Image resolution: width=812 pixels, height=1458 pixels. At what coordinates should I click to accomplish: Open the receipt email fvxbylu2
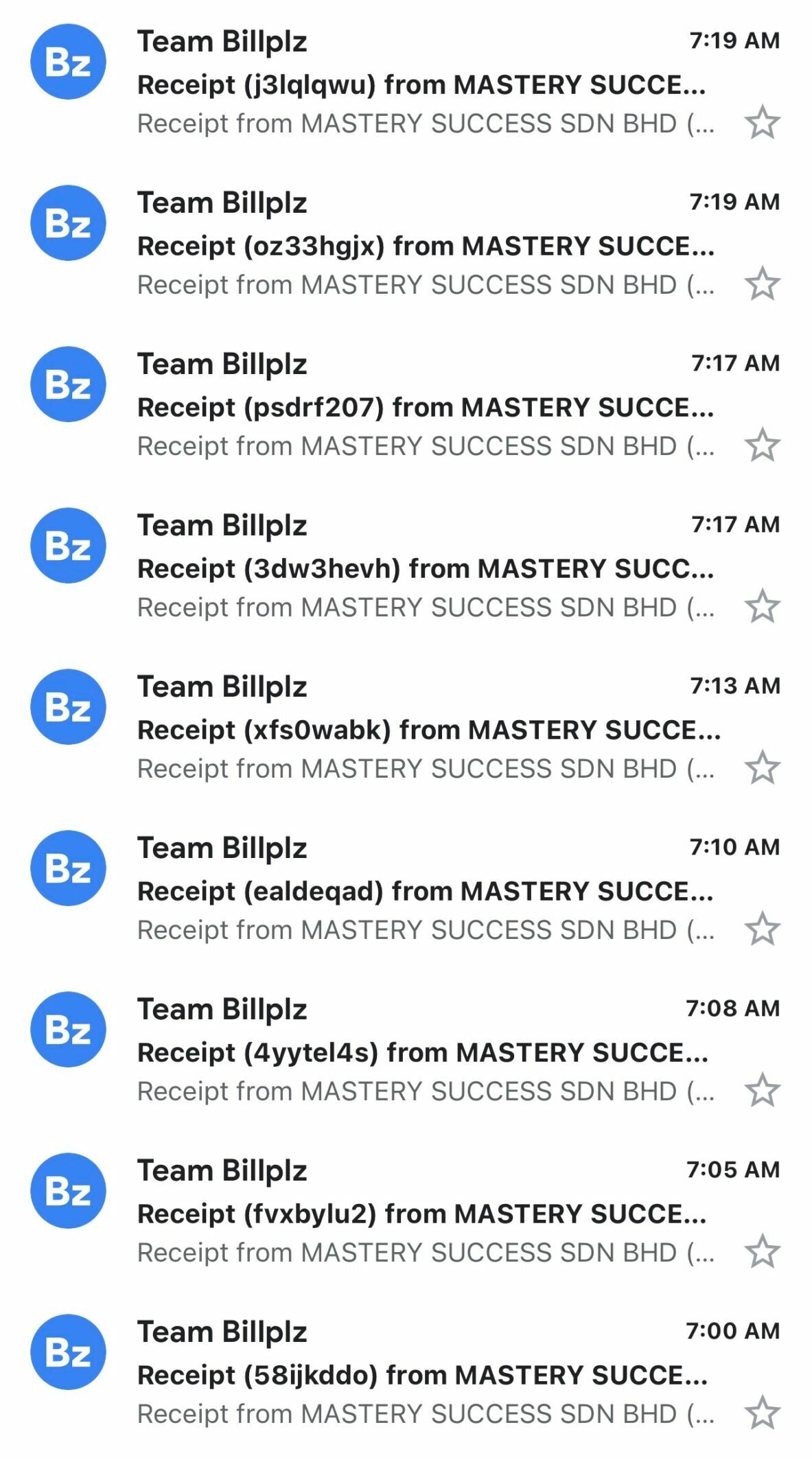(421, 1214)
